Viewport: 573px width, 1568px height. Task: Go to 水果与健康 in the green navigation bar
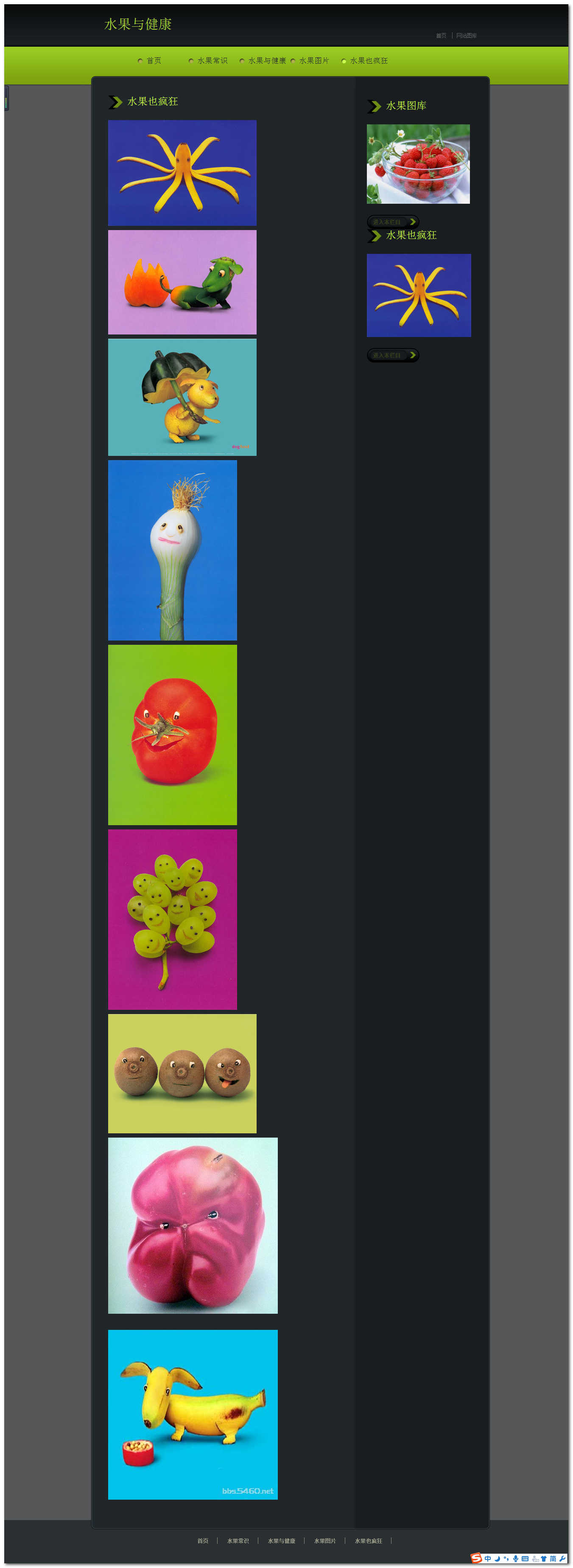coord(266,61)
